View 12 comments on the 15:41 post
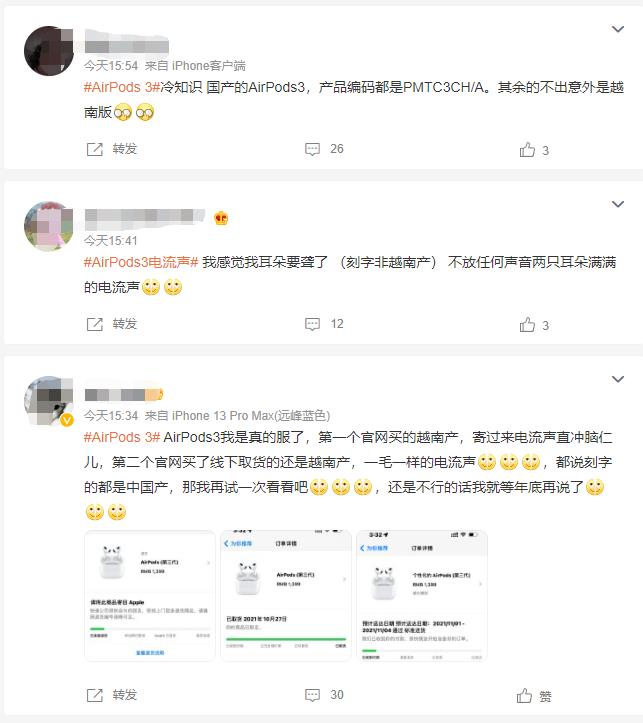Viewport: 643px width, 723px height. 324,324
